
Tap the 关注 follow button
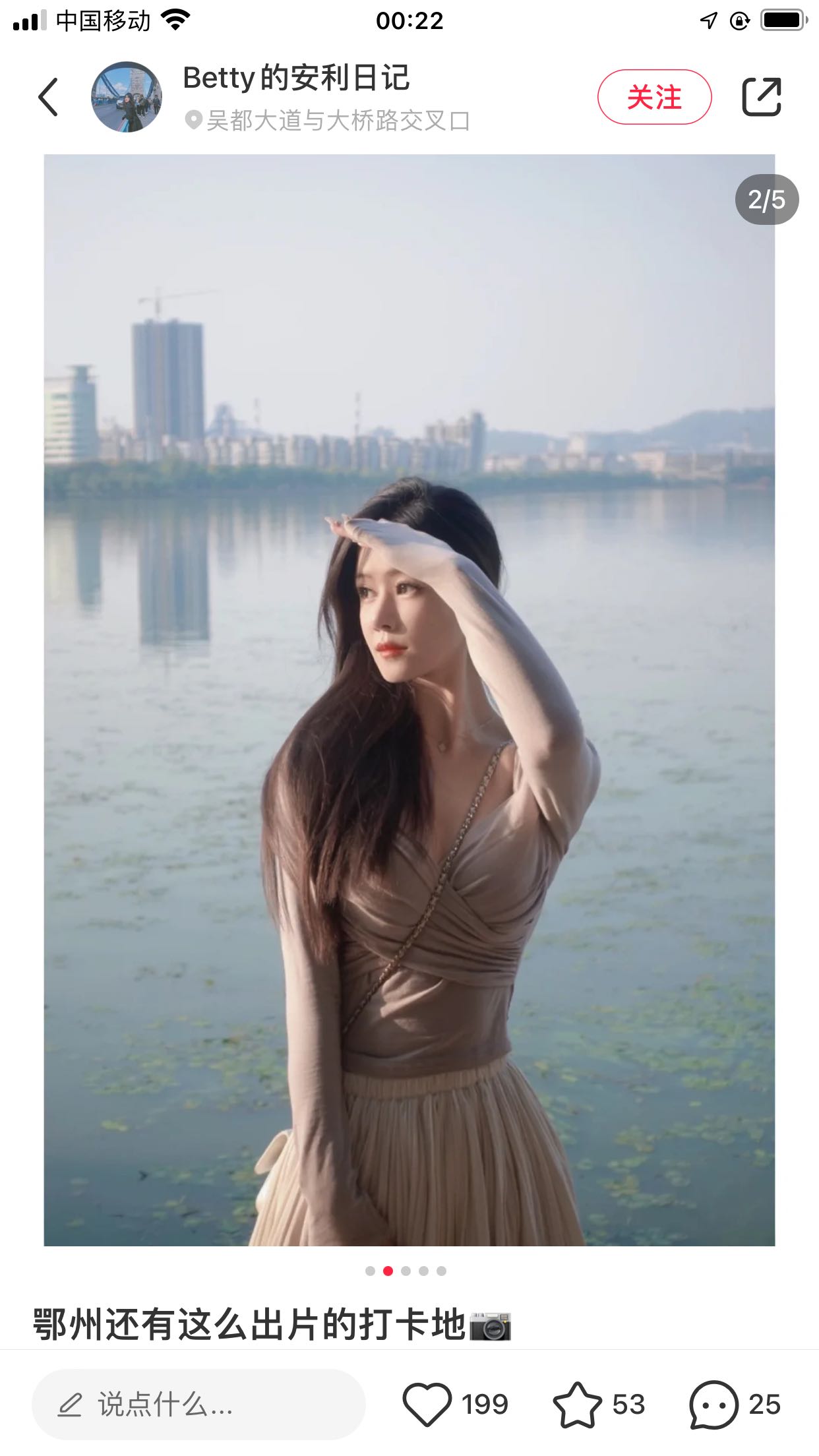click(x=654, y=97)
